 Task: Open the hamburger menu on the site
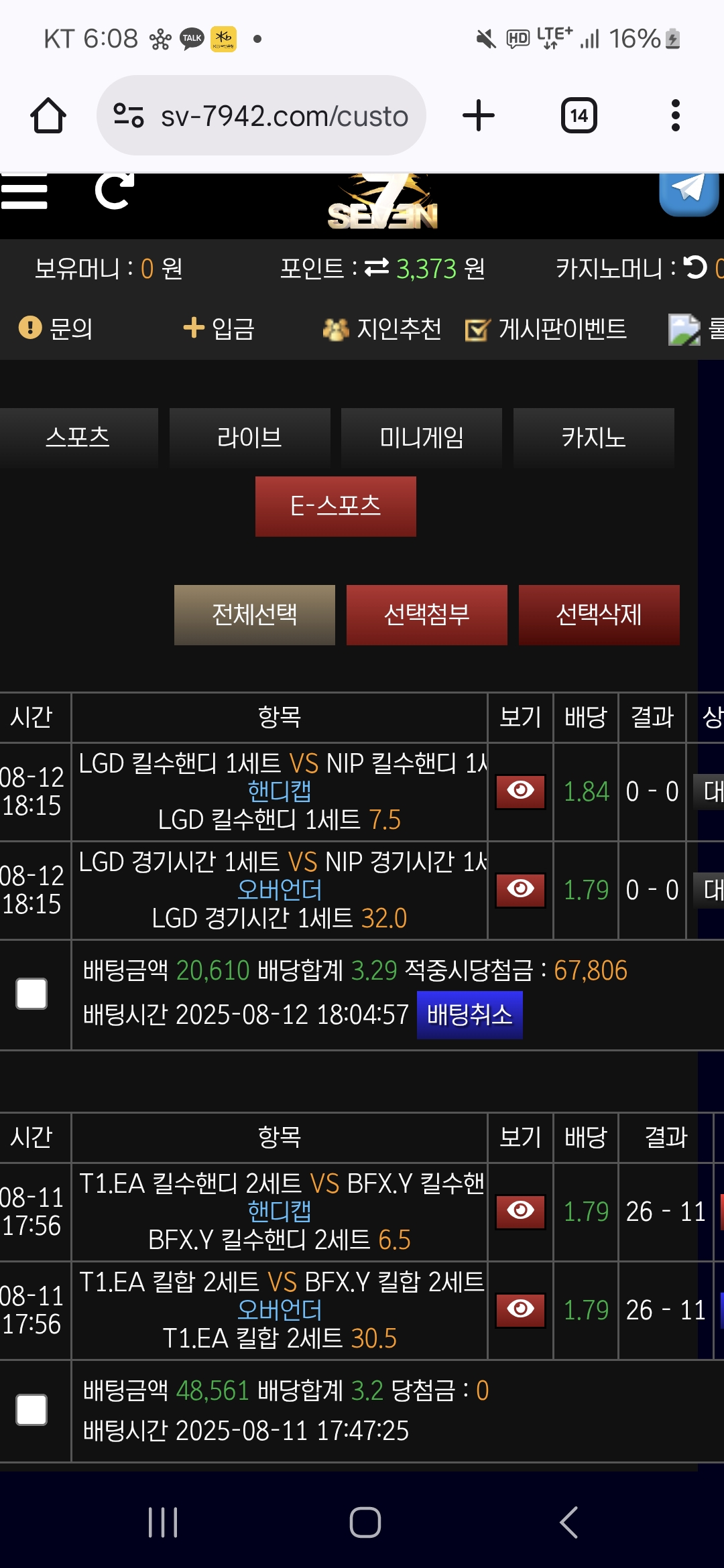pos(24,192)
